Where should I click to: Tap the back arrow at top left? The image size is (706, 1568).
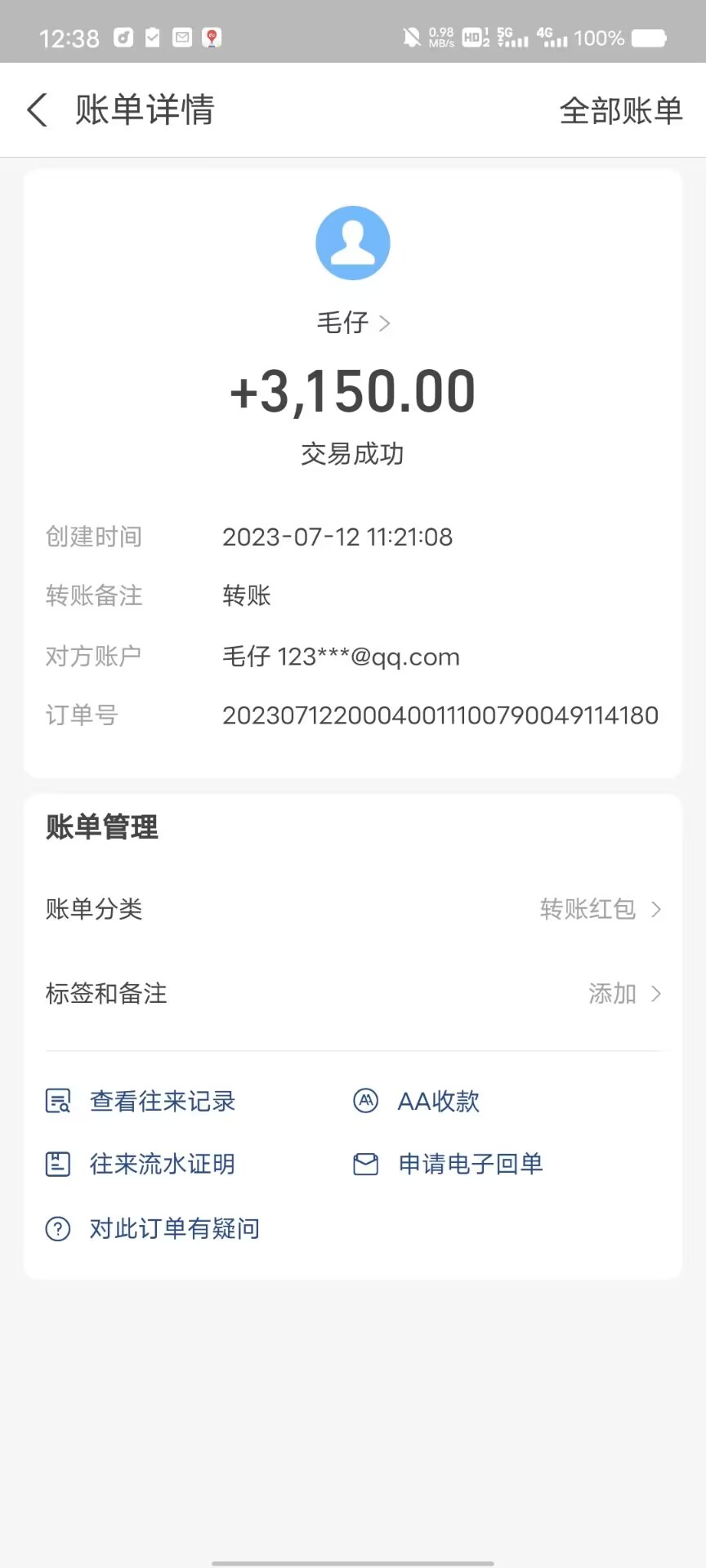pos(36,109)
